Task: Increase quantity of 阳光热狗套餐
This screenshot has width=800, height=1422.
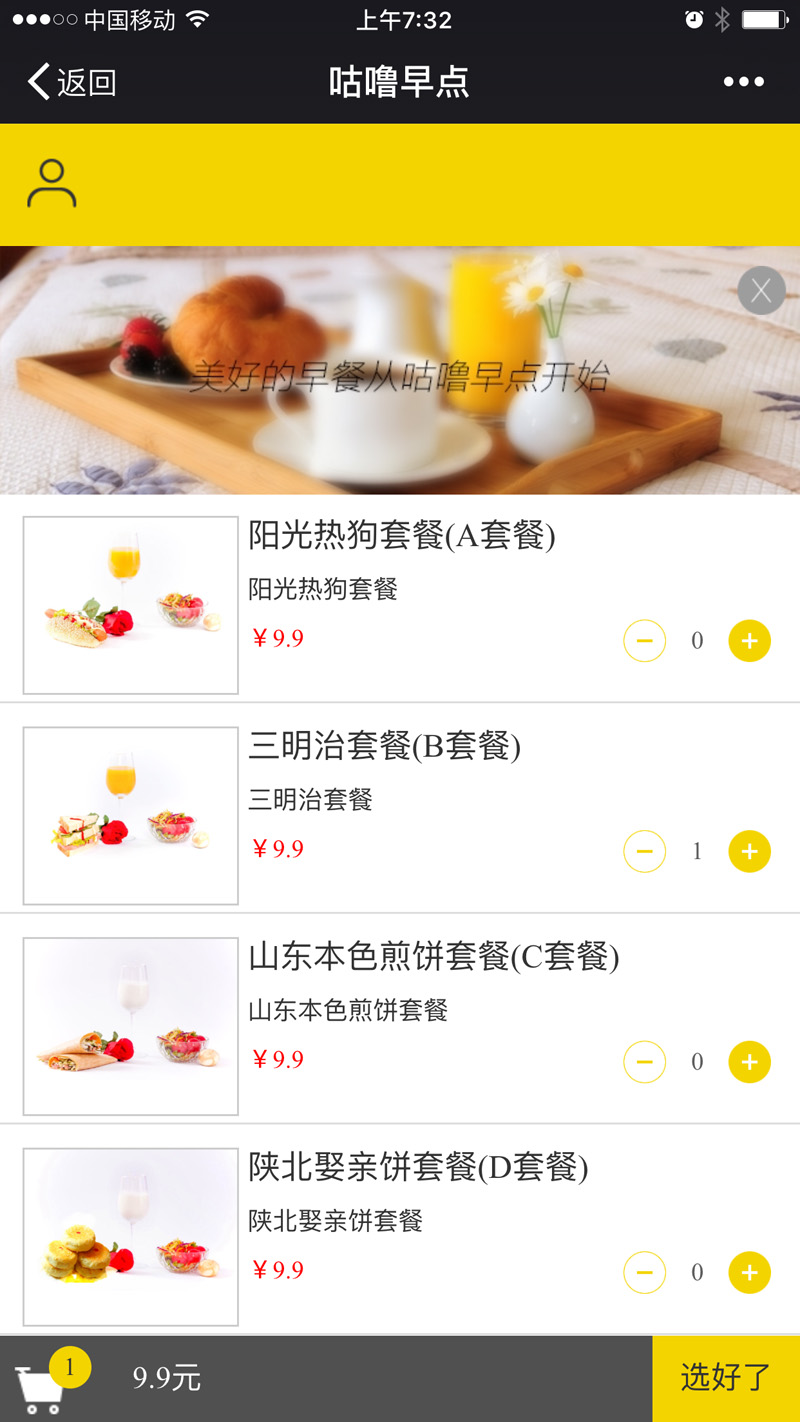Action: pos(749,641)
